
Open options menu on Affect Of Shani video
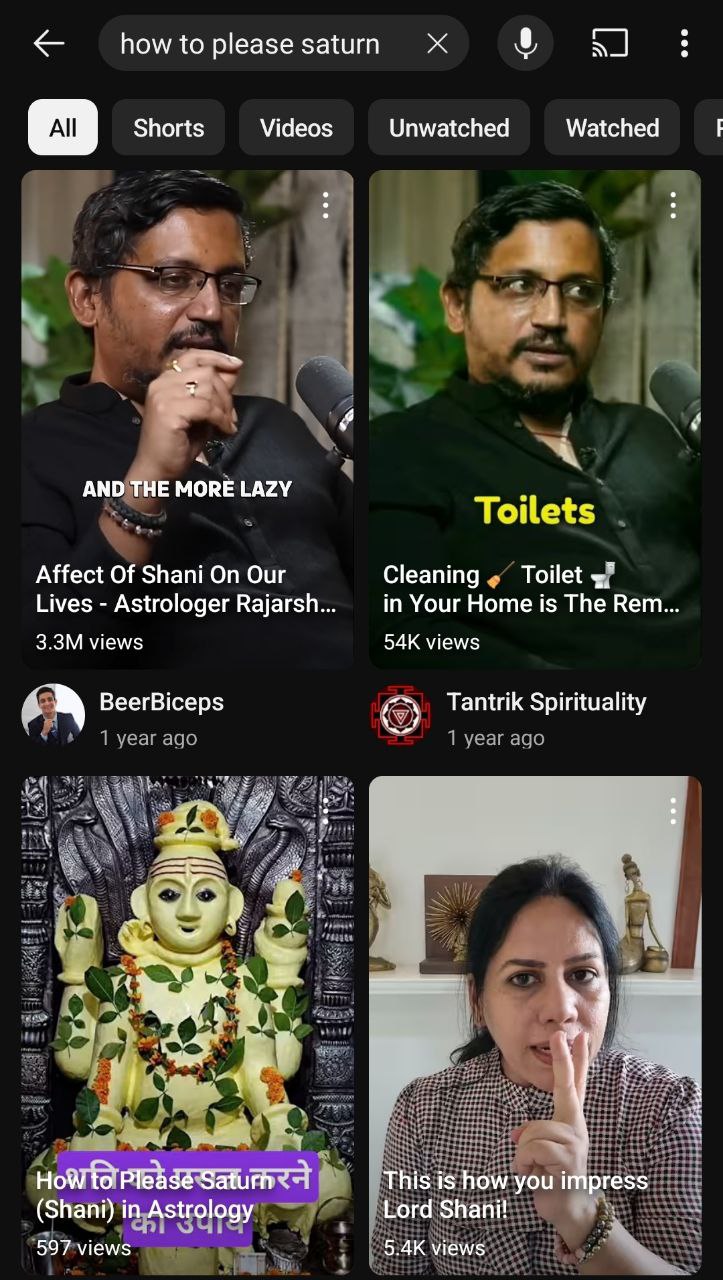(325, 205)
